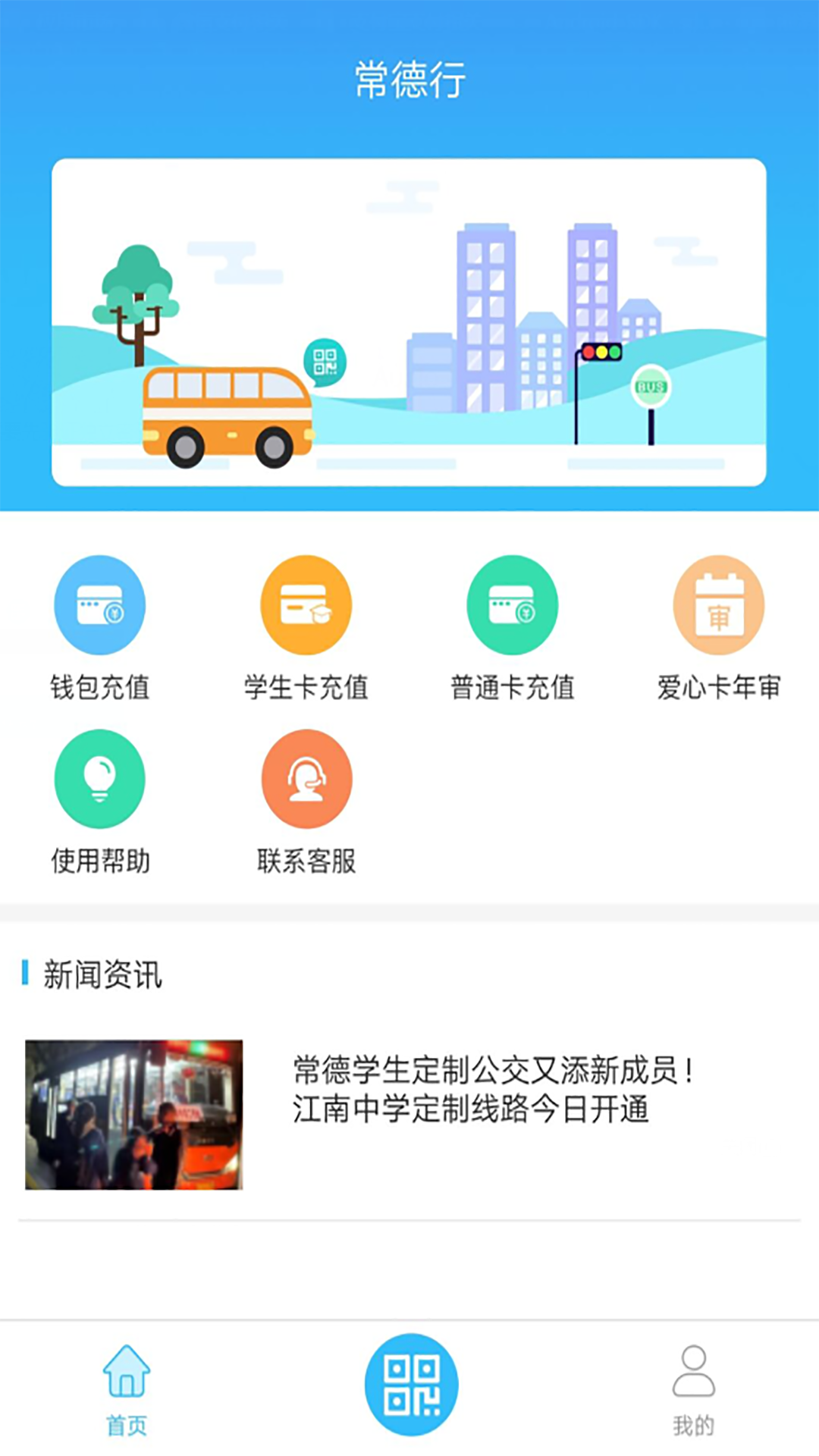Tap the 常德行 app title bar
The height and width of the screenshot is (1456, 819).
[409, 78]
